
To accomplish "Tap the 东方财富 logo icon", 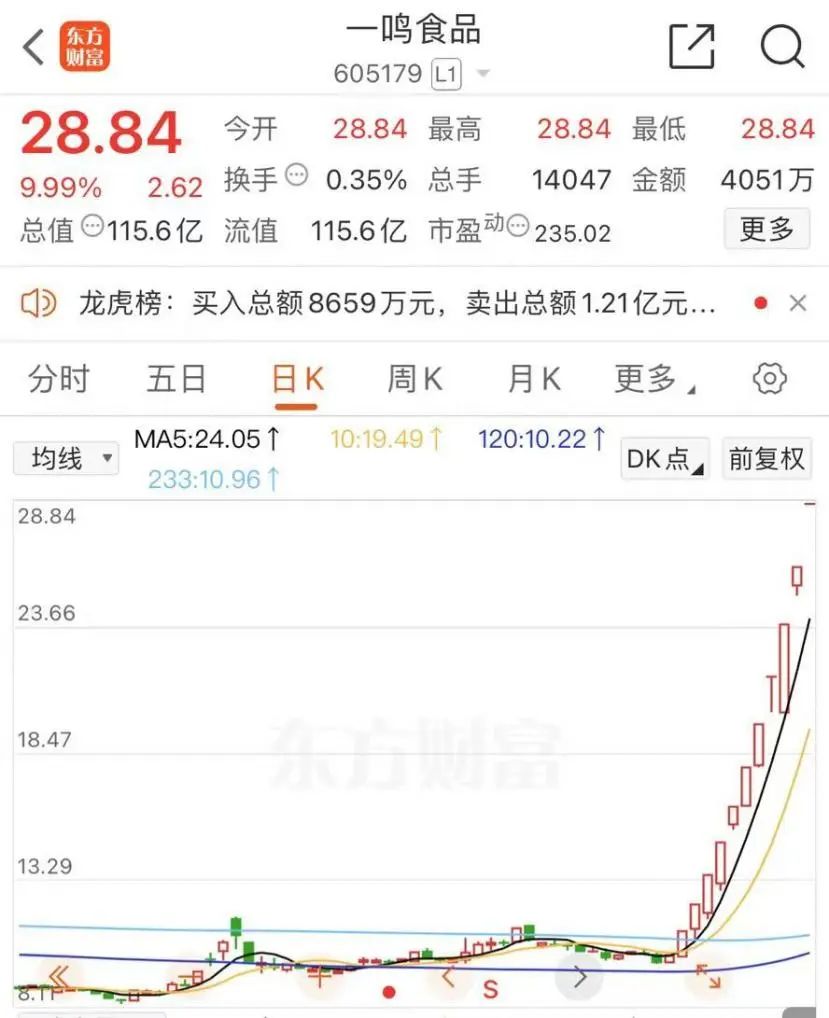I will 84,45.
